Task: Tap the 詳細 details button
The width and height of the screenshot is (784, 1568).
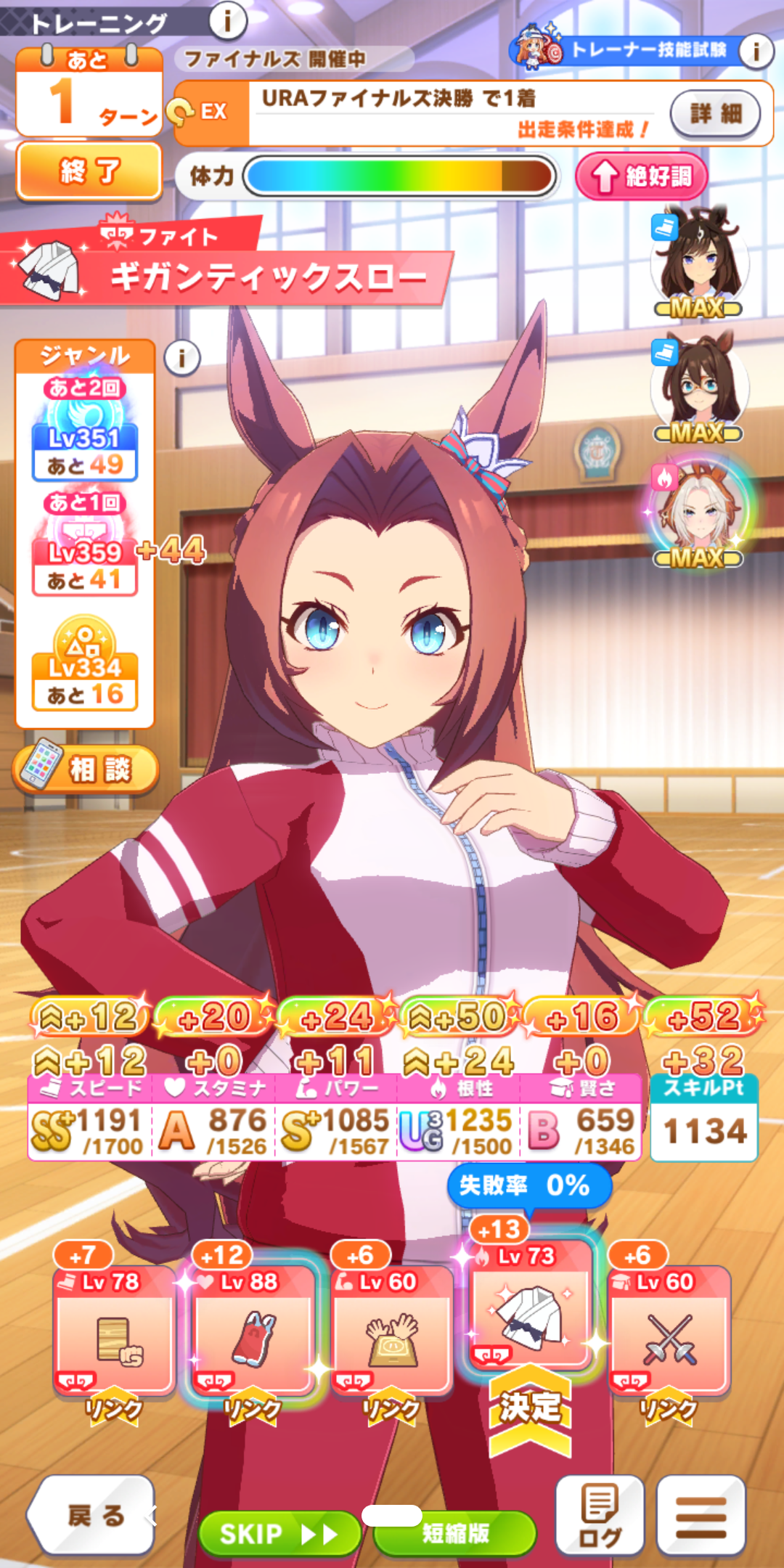Action: (x=715, y=113)
